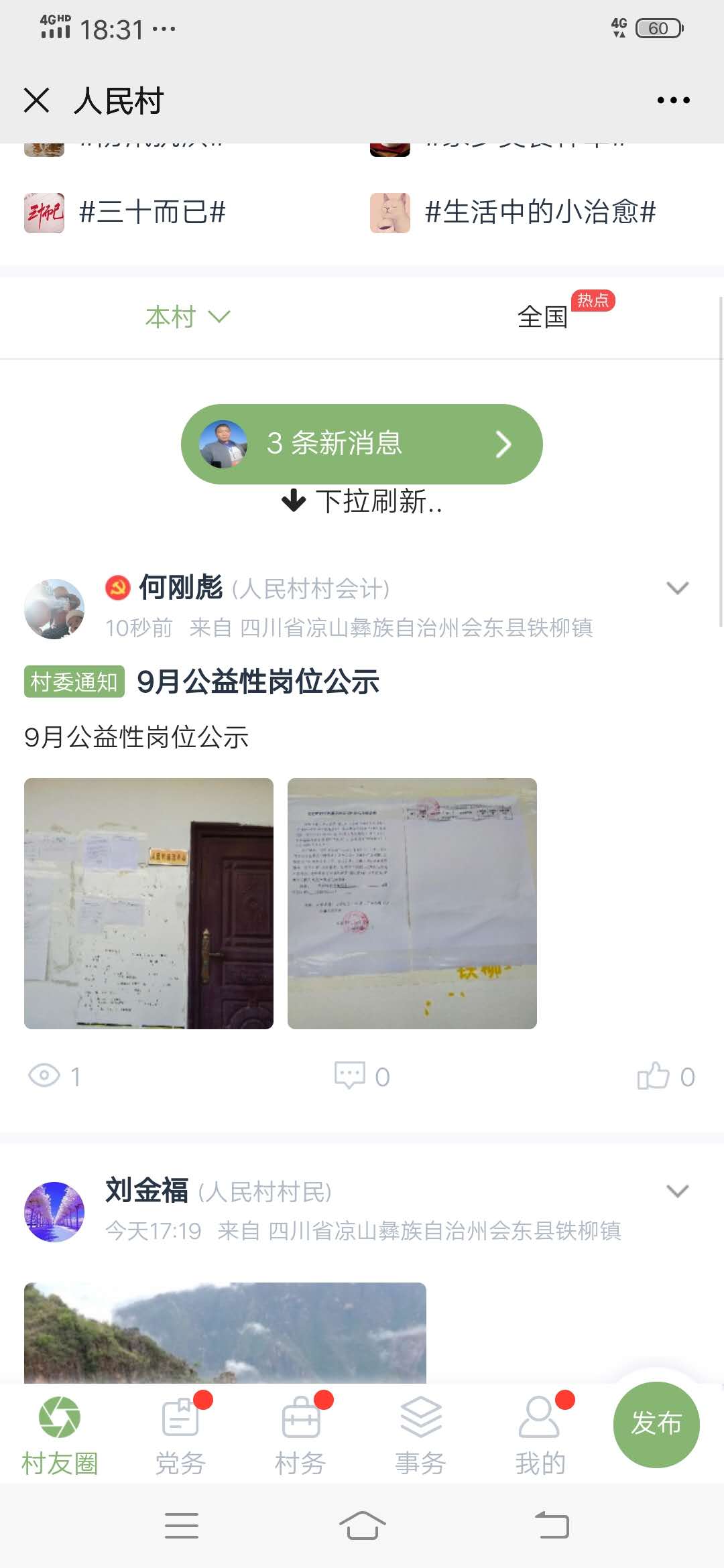View the 3 条新消息 notification
Image resolution: width=724 pixels, height=1568 pixels.
click(362, 444)
